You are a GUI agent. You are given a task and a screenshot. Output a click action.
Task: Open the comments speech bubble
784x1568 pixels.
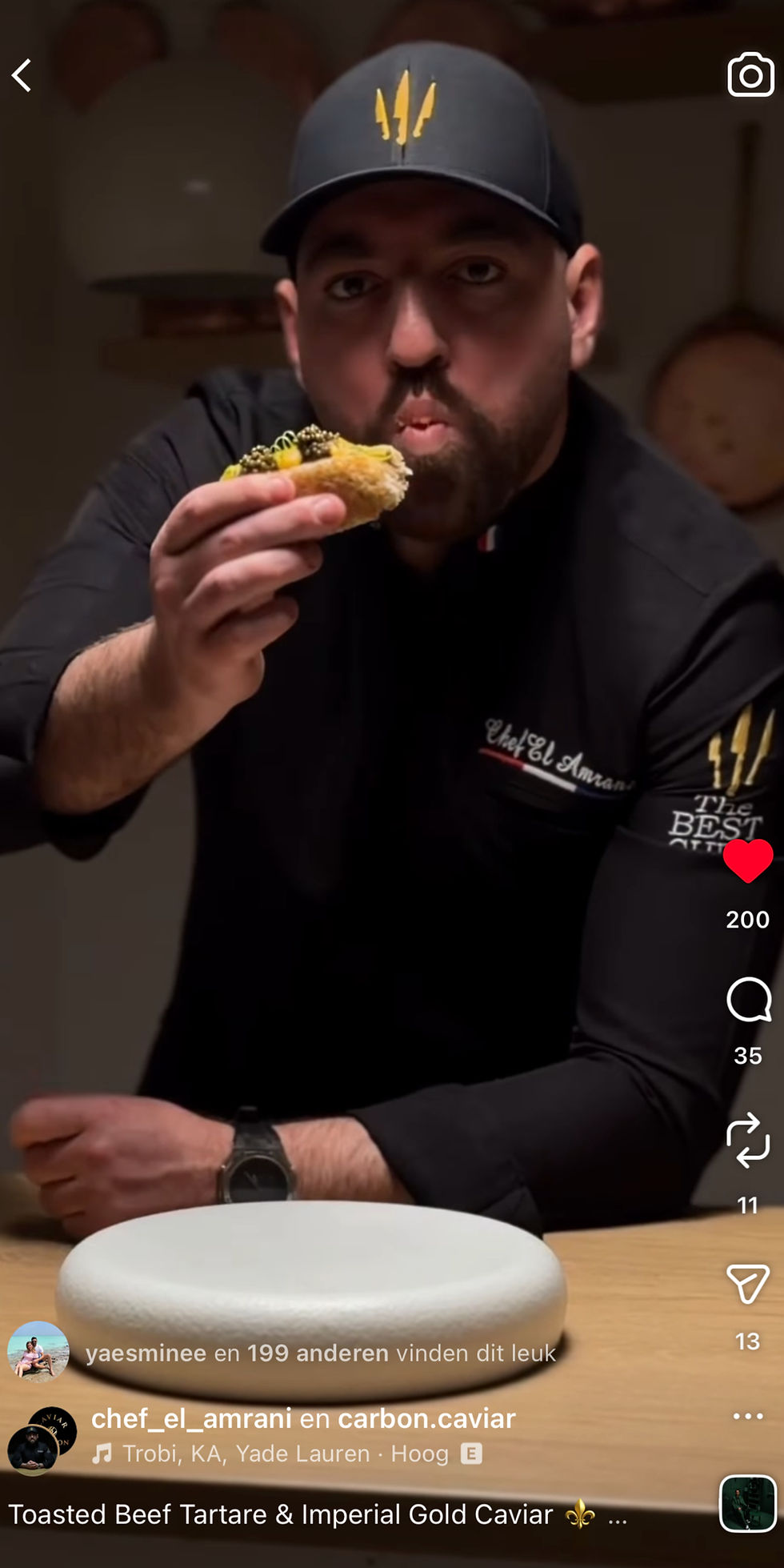coord(749,999)
